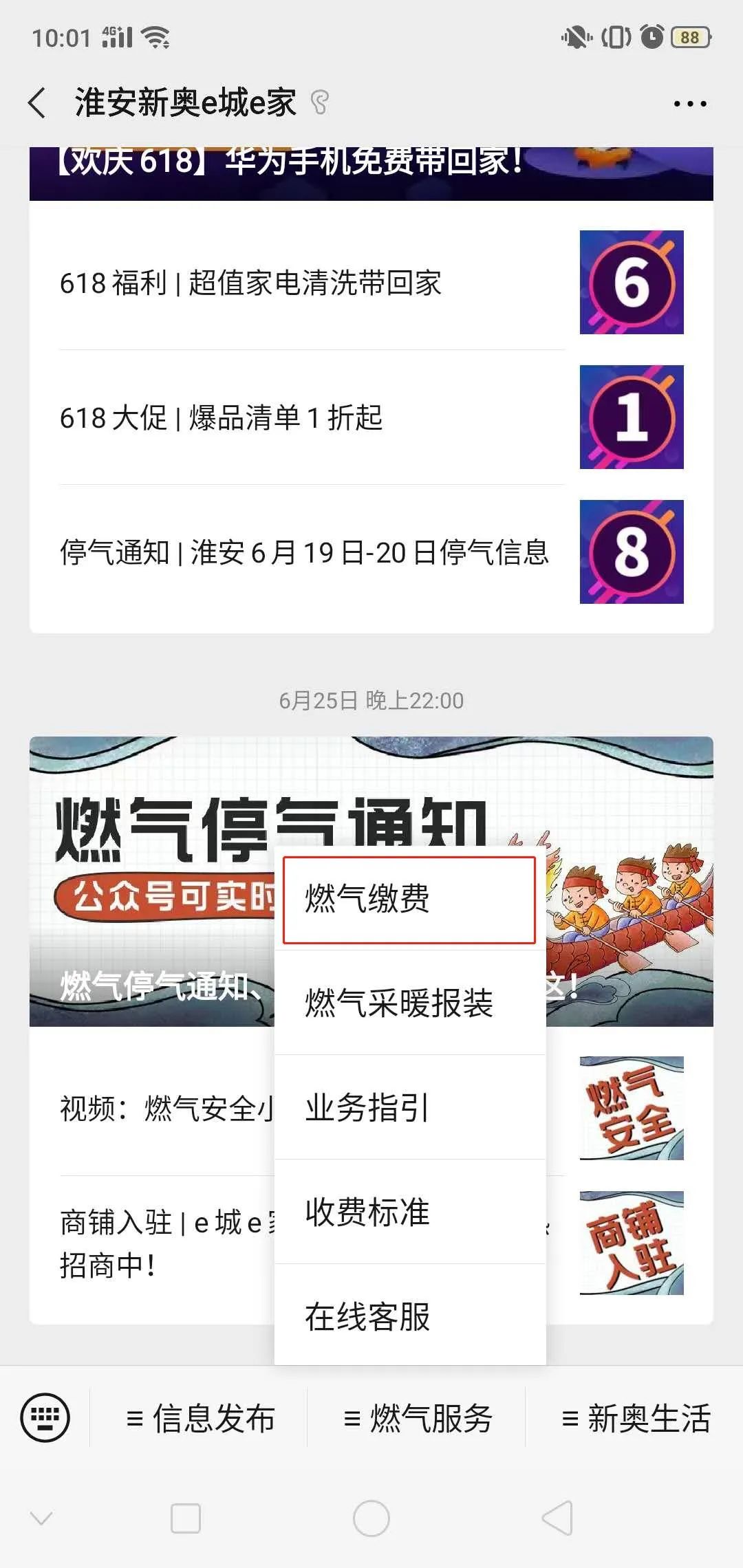Contact 在线客服 from the menu
This screenshot has width=743, height=1568.
click(409, 1317)
